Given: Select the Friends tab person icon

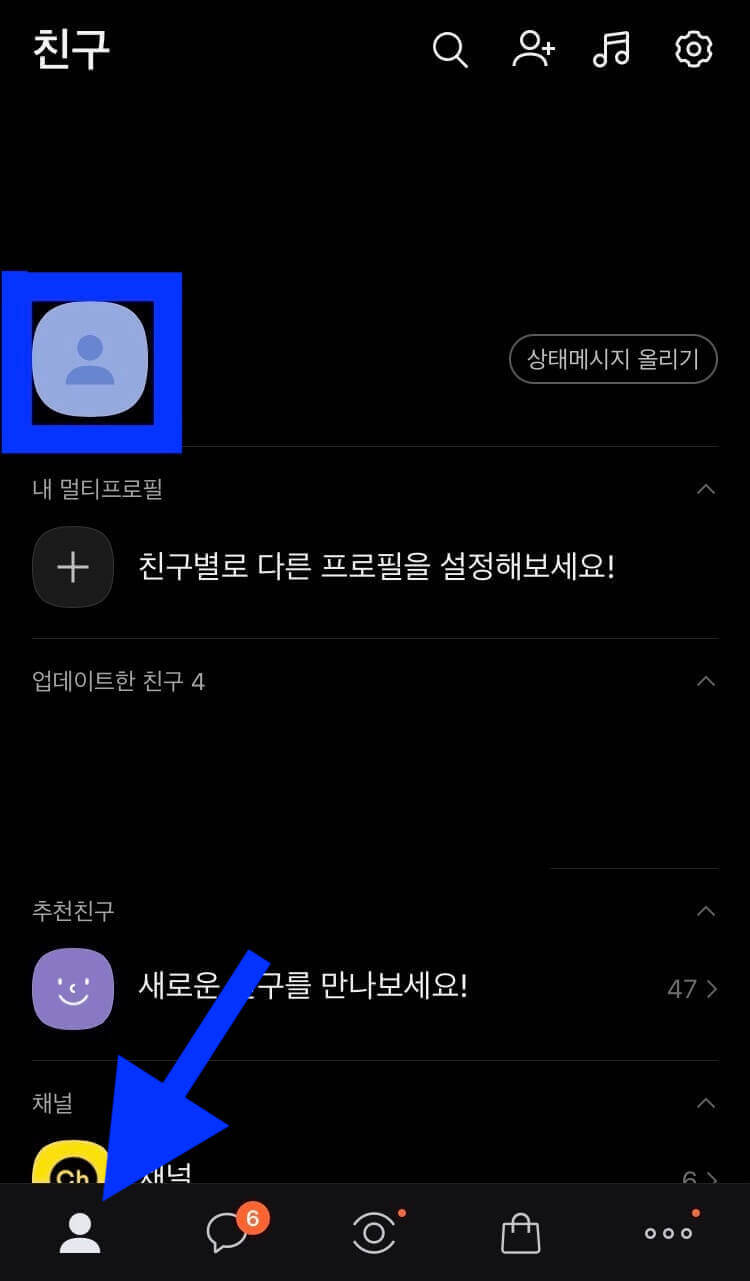Looking at the screenshot, I should tap(80, 1232).
